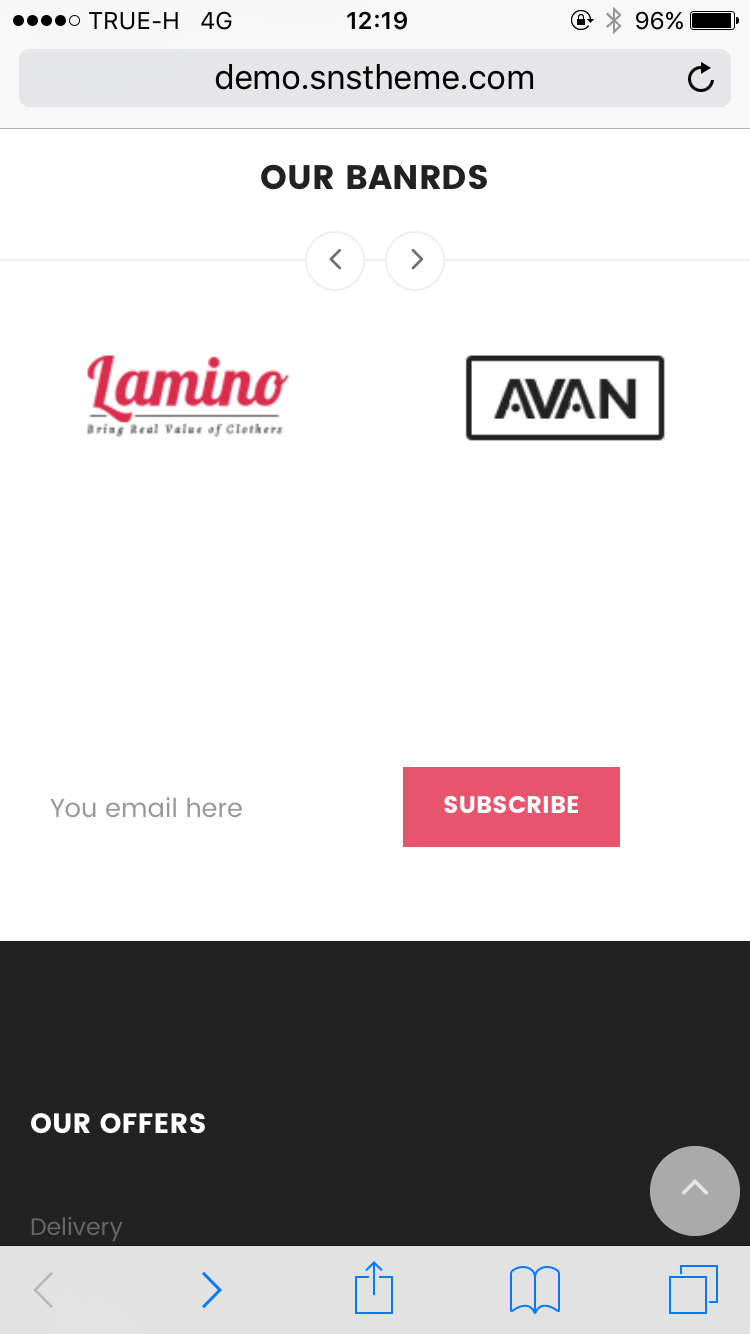Tap the Subscribe button
Screen dimensions: 750x1334
(x=511, y=806)
